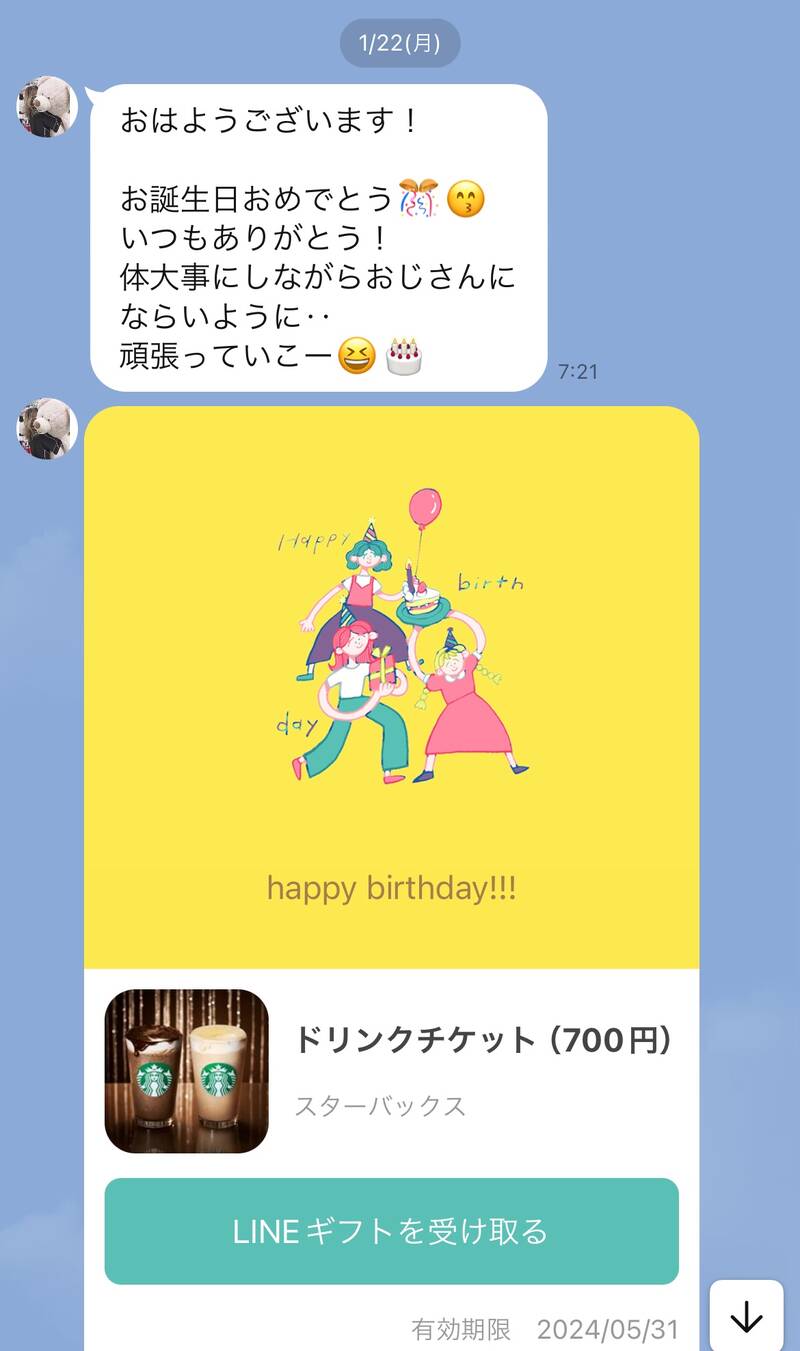
Task: Jump to latest messages with down arrow
Action: click(x=746, y=1319)
